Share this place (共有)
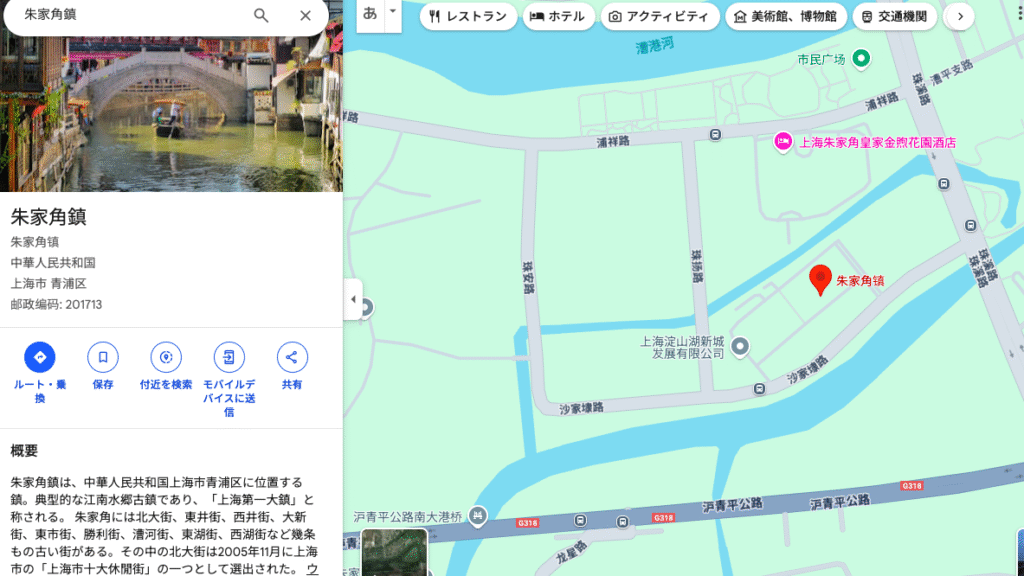Screen dimensions: 1024x576 coord(292,357)
